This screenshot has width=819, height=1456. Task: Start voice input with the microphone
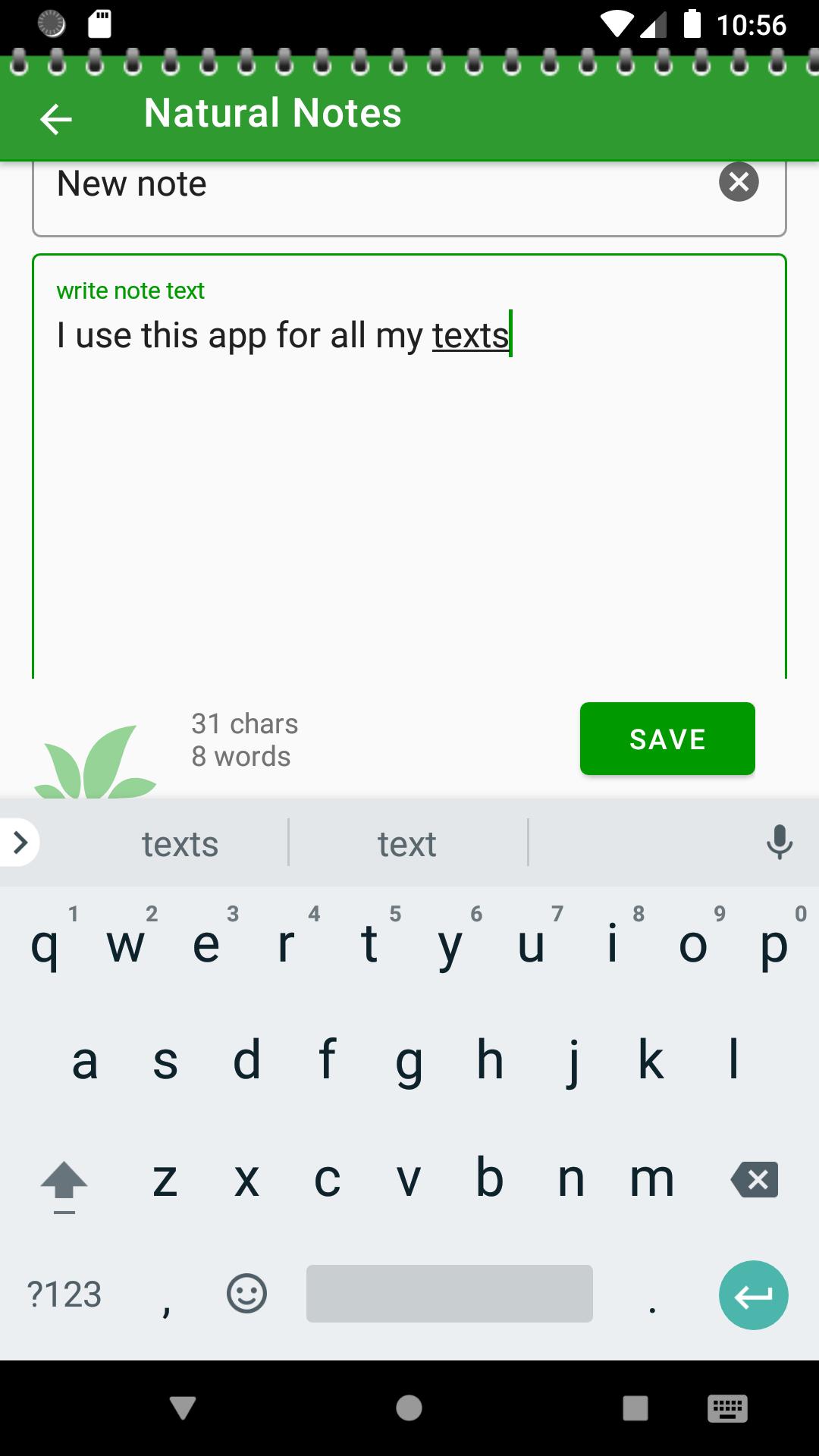(x=779, y=842)
